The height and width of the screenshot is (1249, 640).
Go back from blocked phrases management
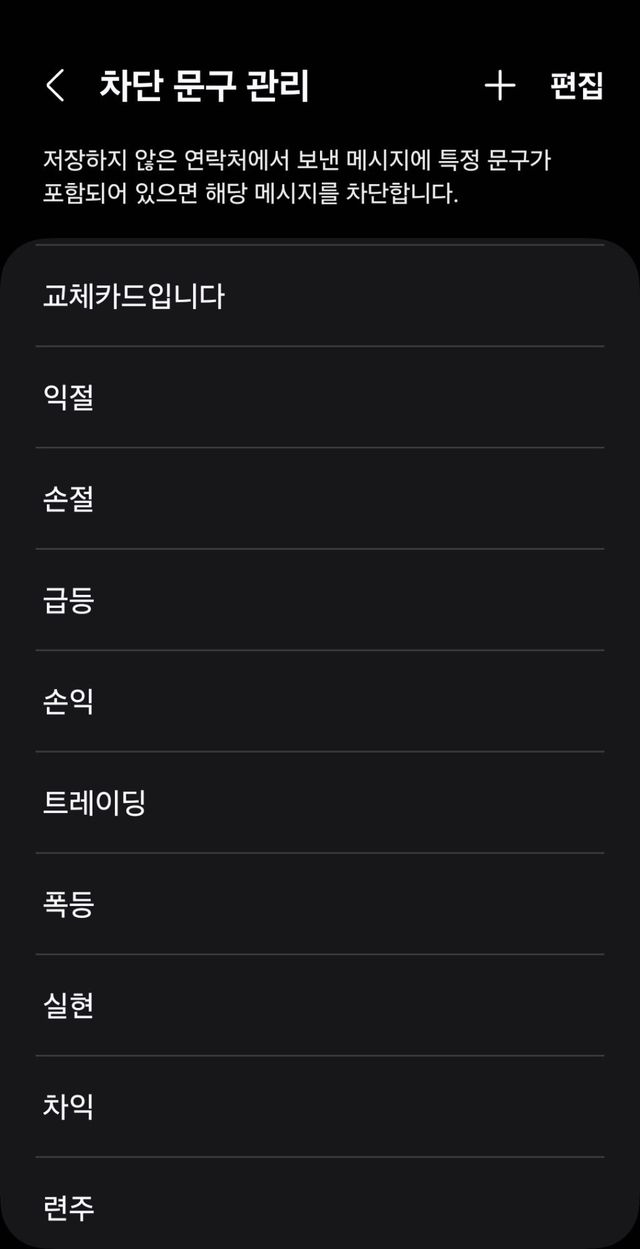pos(55,86)
